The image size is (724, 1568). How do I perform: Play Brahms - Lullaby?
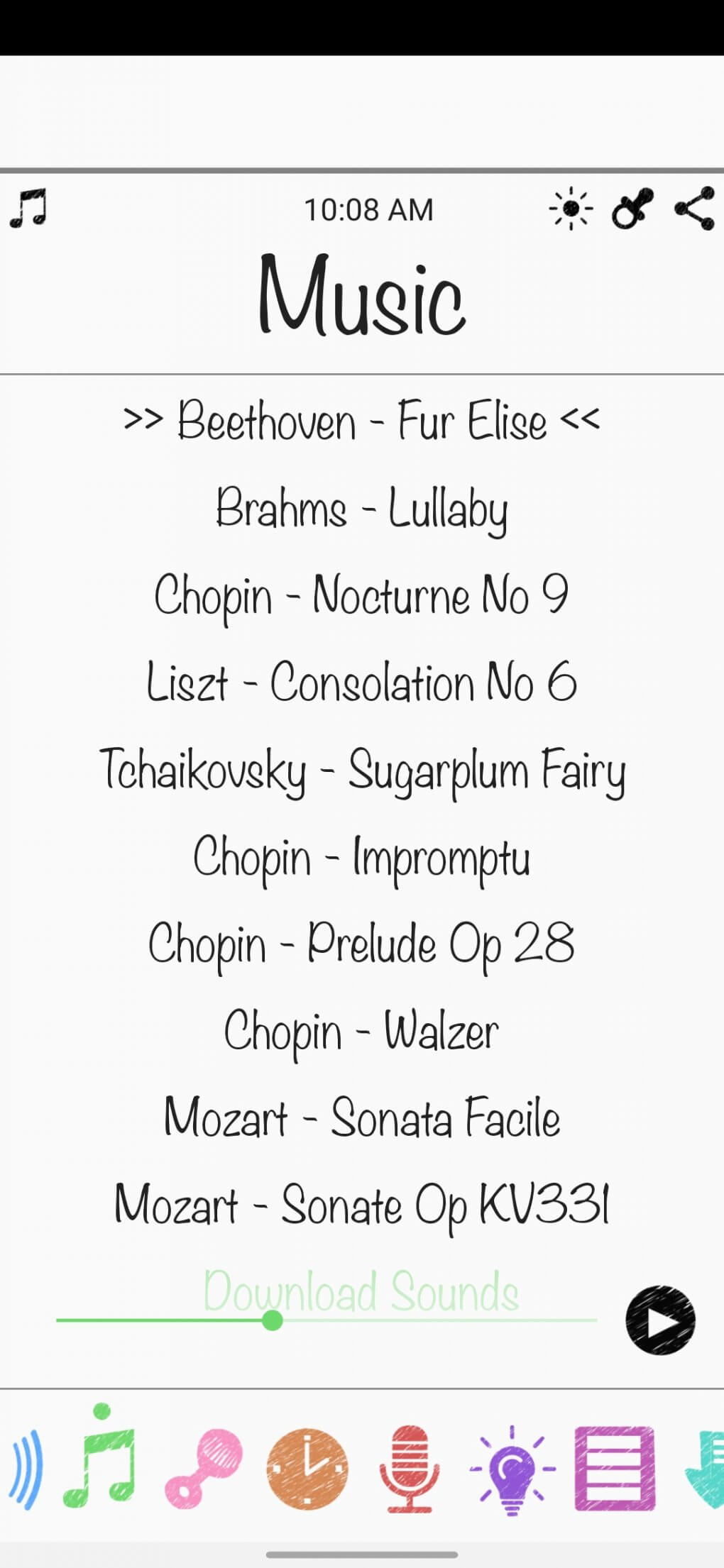(x=361, y=509)
